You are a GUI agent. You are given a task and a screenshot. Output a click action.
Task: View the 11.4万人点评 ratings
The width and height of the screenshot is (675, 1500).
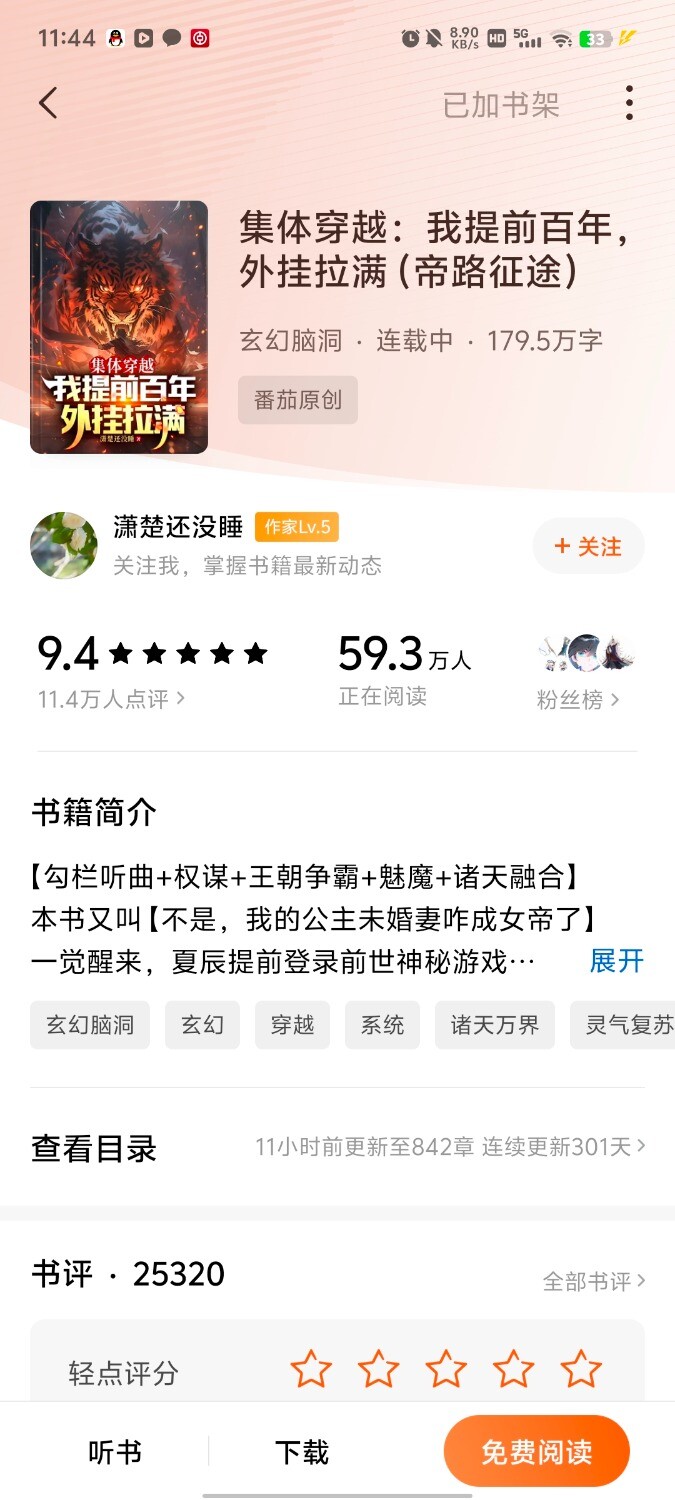click(110, 699)
